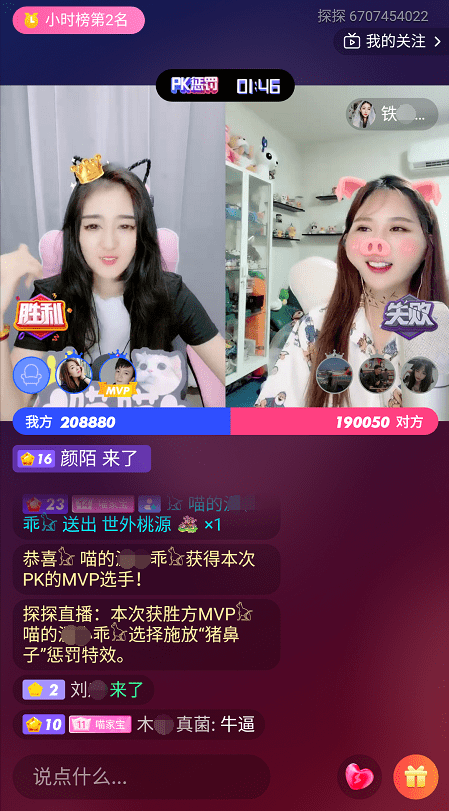Screen dimensions: 449x811
Task: Open 我的关注 followed streams
Action: tap(394, 41)
